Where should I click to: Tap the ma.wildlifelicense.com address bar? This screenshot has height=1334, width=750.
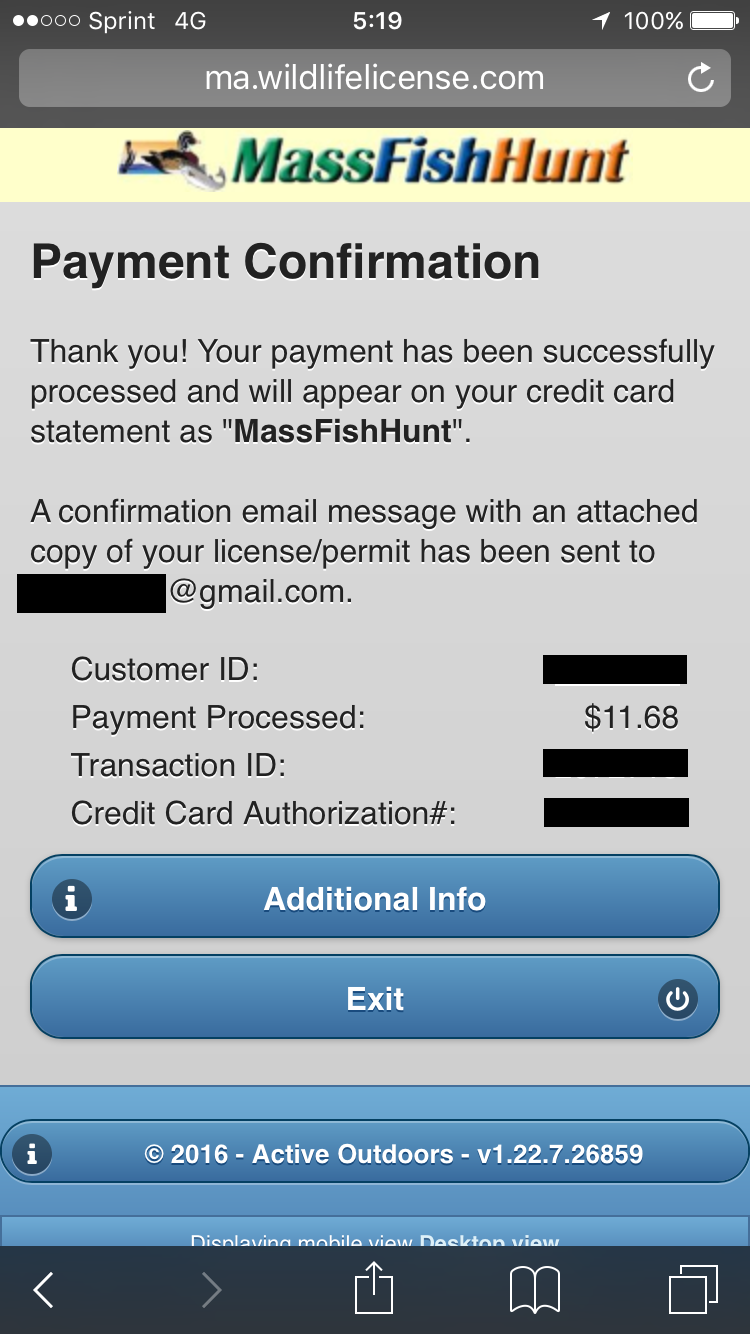coord(375,78)
